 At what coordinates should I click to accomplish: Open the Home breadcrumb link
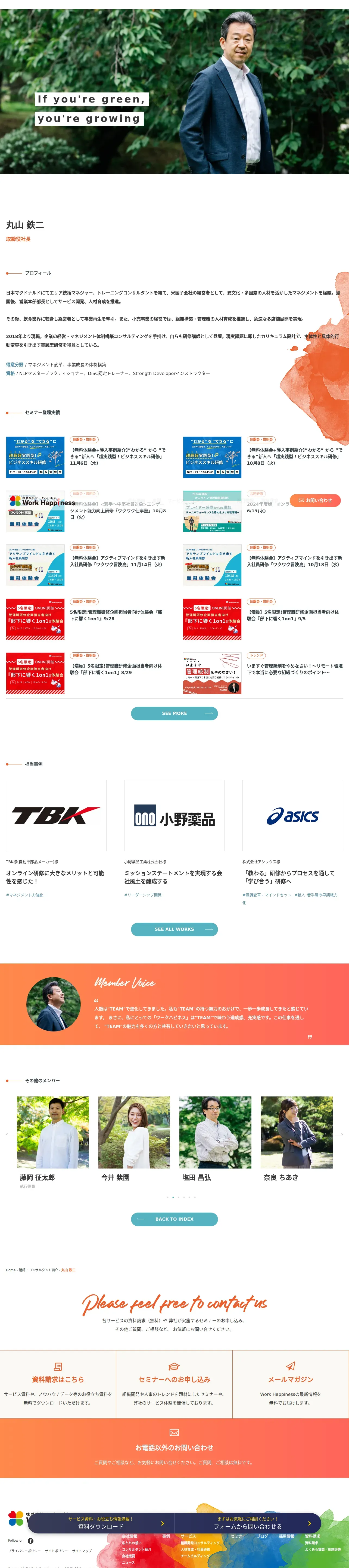(x=11, y=1270)
